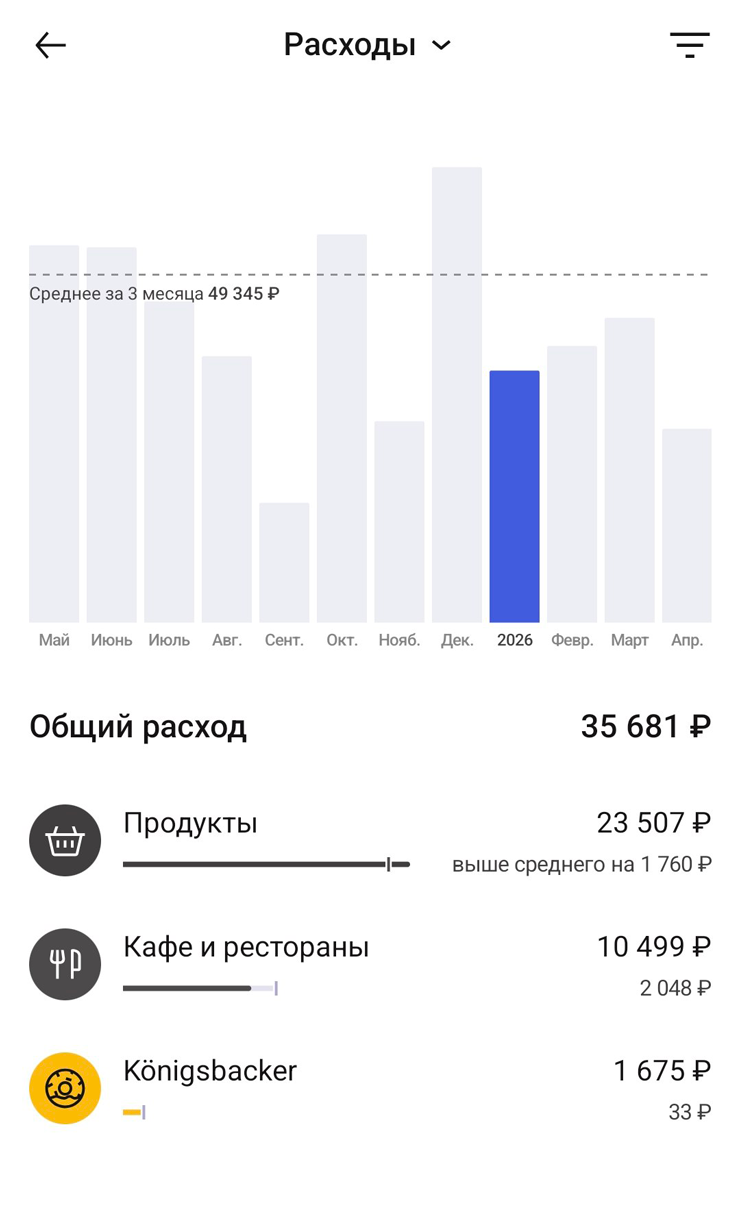Select the Окт. bar in the chart
The width and height of the screenshot is (740, 1213).
point(342,428)
